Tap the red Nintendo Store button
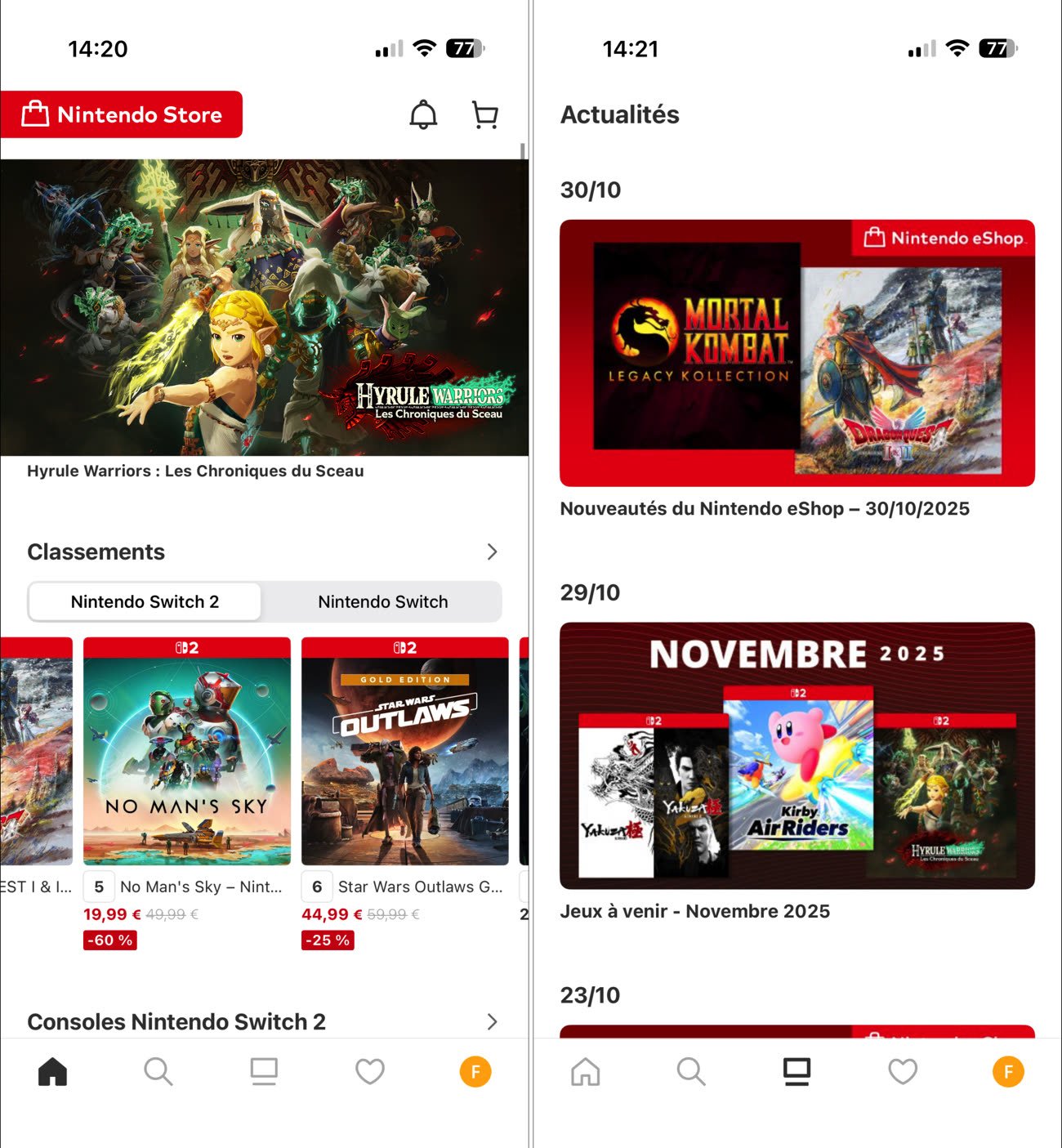Viewport: 1062px width, 1148px height. [122, 114]
